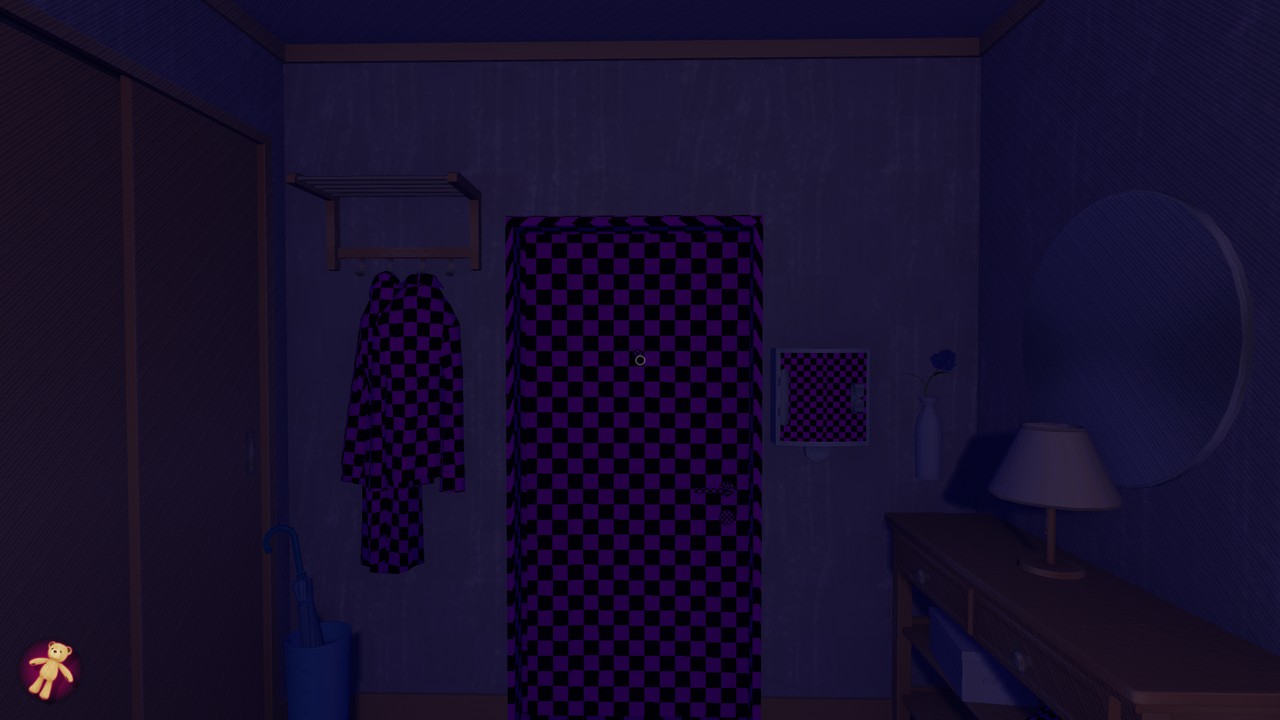Screen dimensions: 1280x720
Task: Tap the teddy bear icon
Action: [x=50, y=669]
